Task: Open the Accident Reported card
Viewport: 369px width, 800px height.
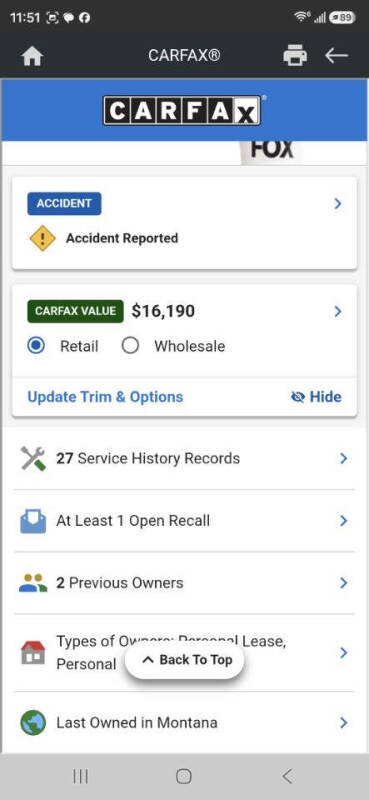Action: [184, 223]
